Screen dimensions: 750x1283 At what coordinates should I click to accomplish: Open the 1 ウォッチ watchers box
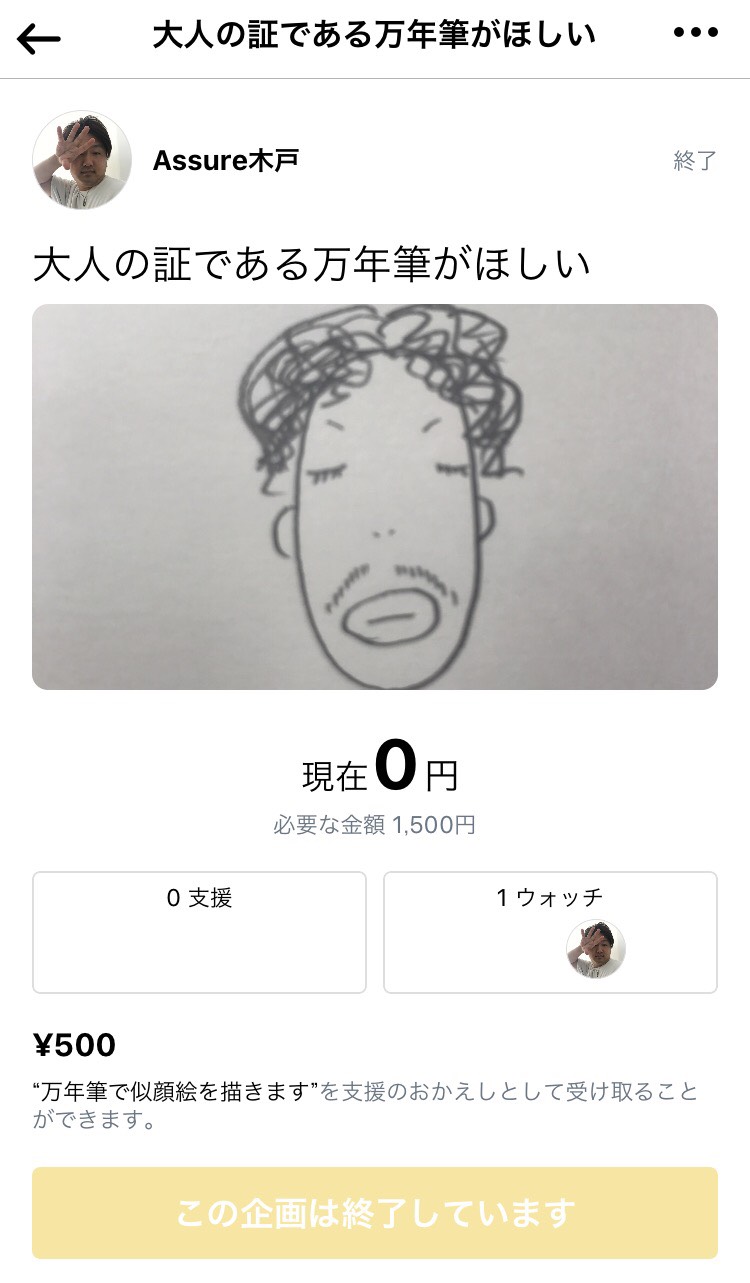click(x=550, y=932)
